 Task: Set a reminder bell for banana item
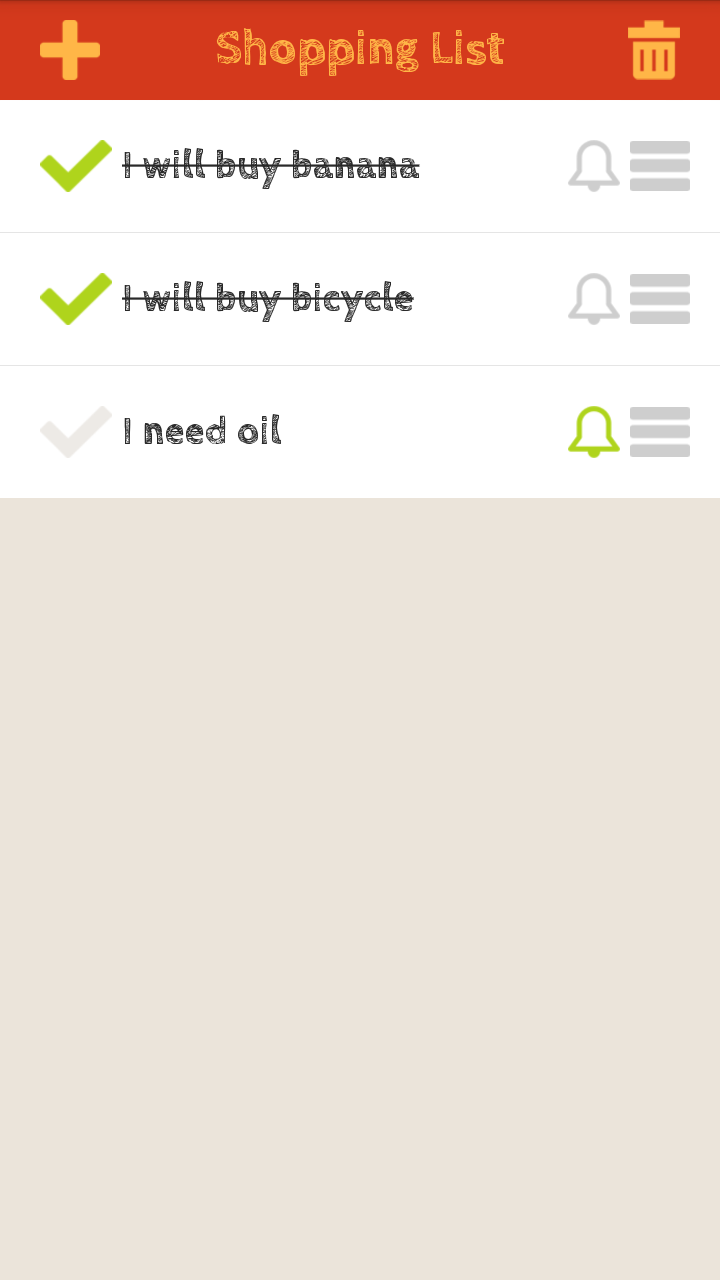pyautogui.click(x=594, y=166)
